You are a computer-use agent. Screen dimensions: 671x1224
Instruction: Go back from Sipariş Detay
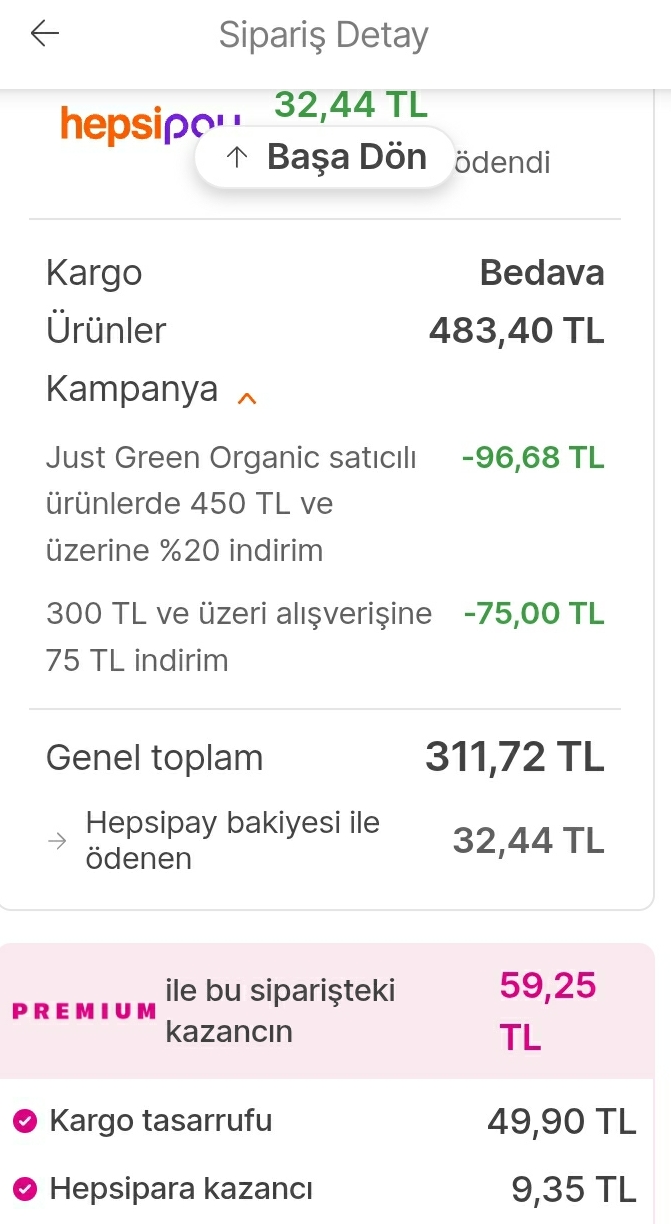click(45, 34)
